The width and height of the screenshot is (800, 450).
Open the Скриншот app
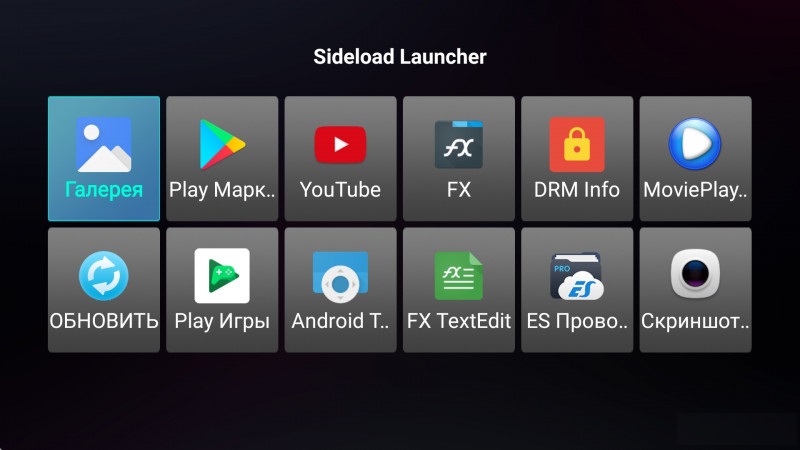(695, 290)
